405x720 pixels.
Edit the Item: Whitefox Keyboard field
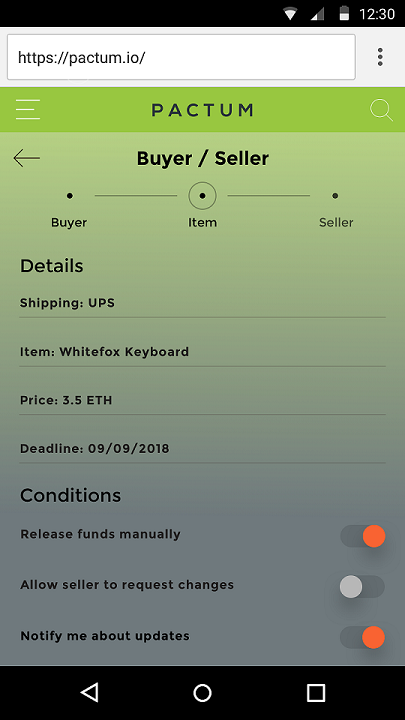(x=202, y=352)
